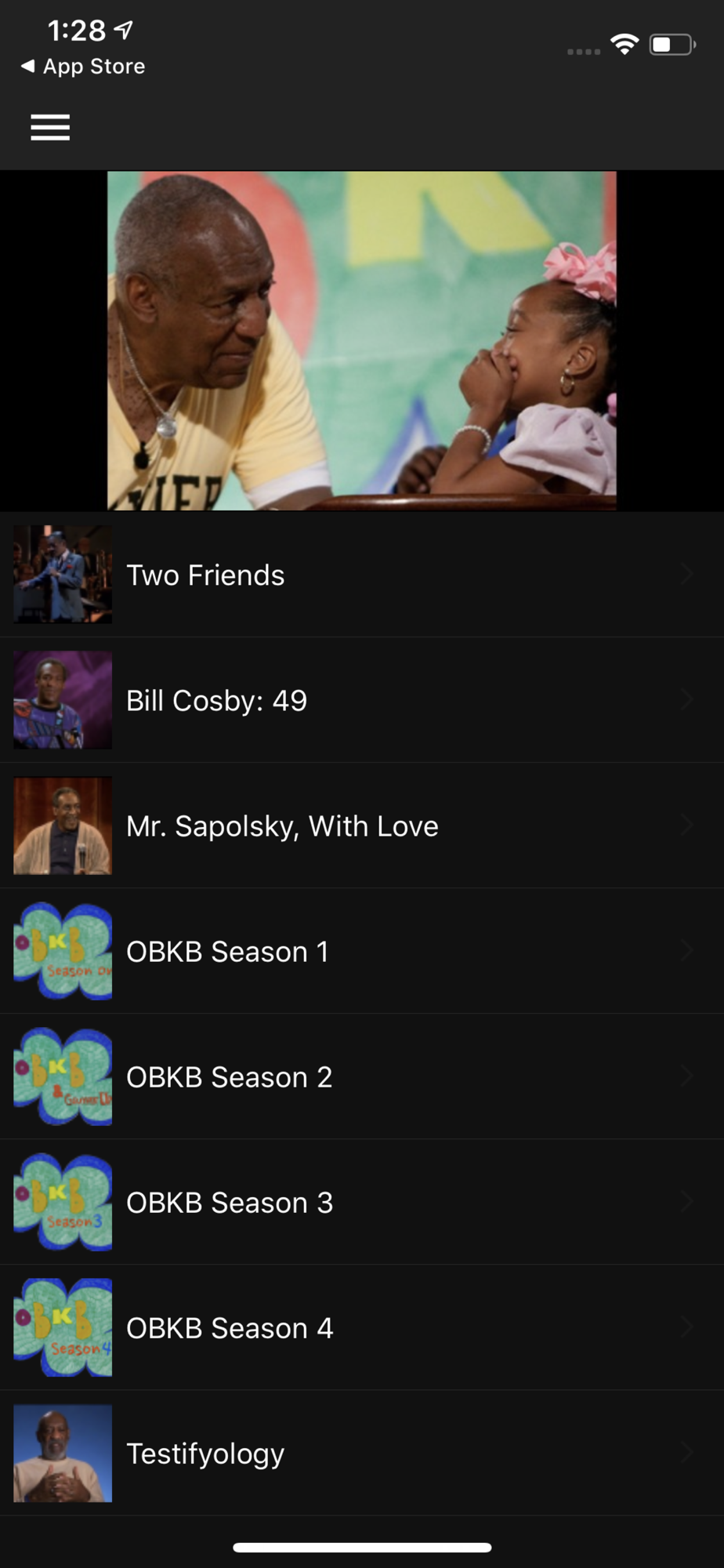
Task: View OBKB Season 1
Action: [362, 951]
